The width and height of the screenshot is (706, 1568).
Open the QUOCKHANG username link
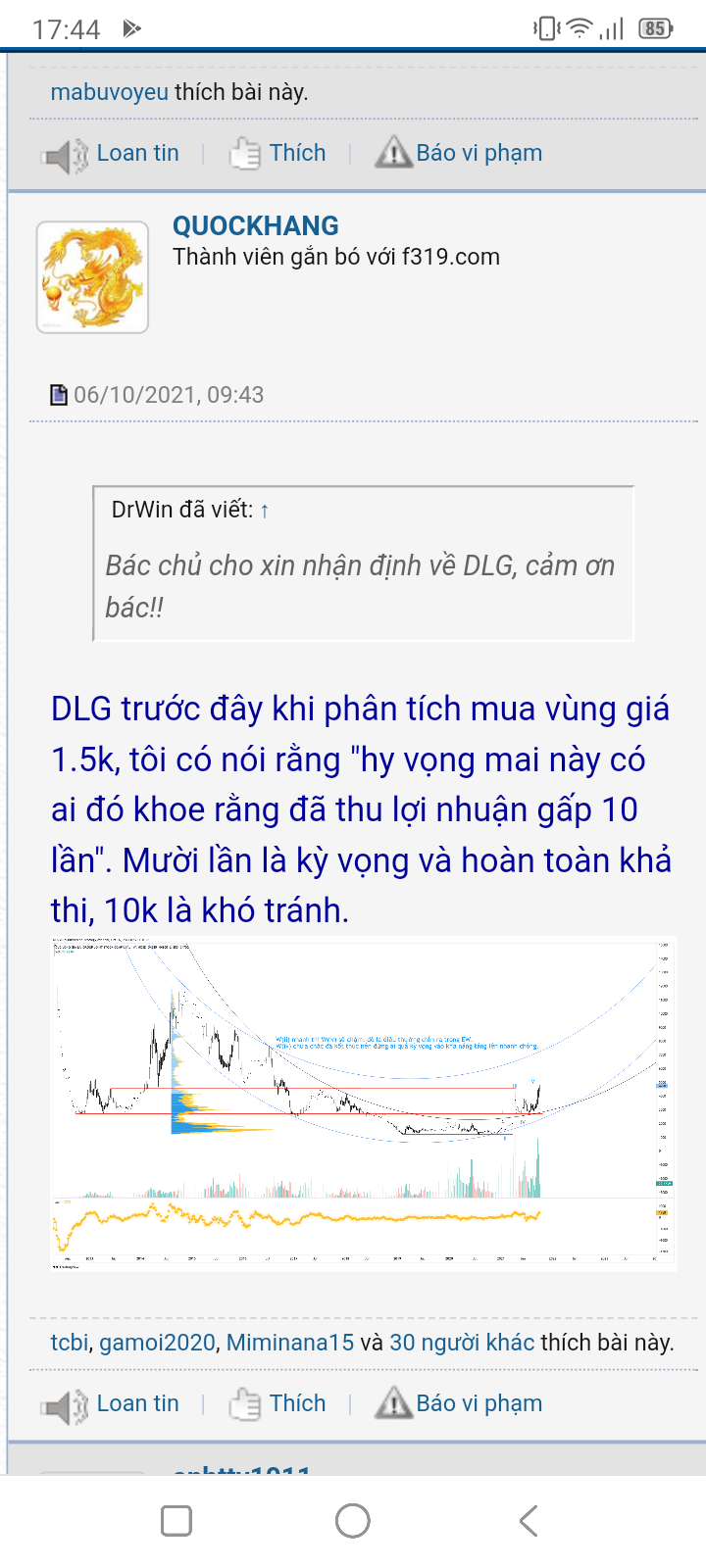click(x=255, y=226)
